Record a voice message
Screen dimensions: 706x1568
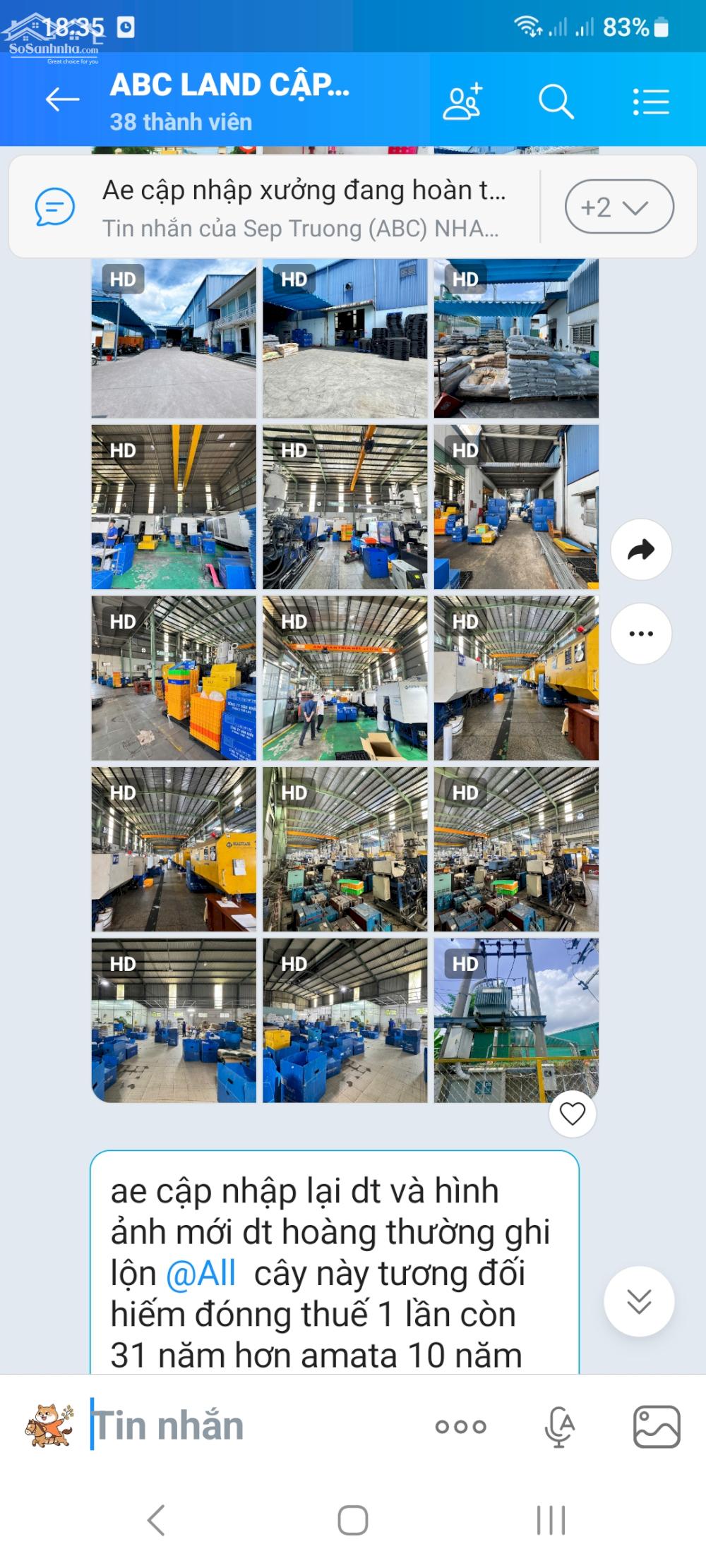tap(559, 1426)
